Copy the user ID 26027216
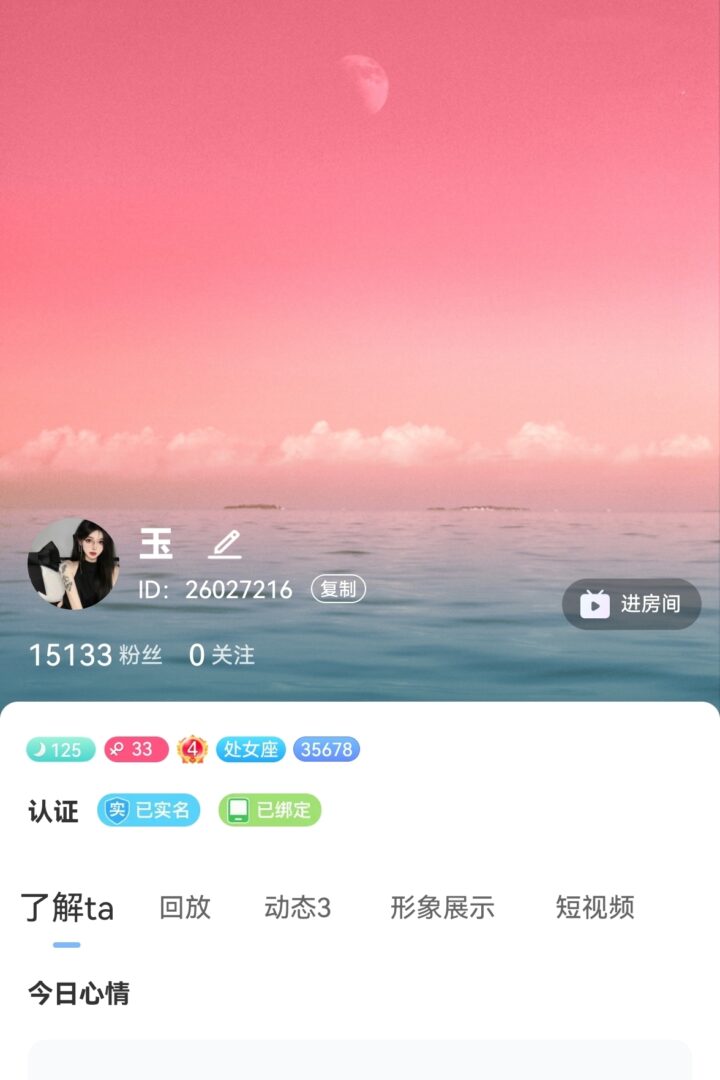This screenshot has width=720, height=1080. point(338,589)
